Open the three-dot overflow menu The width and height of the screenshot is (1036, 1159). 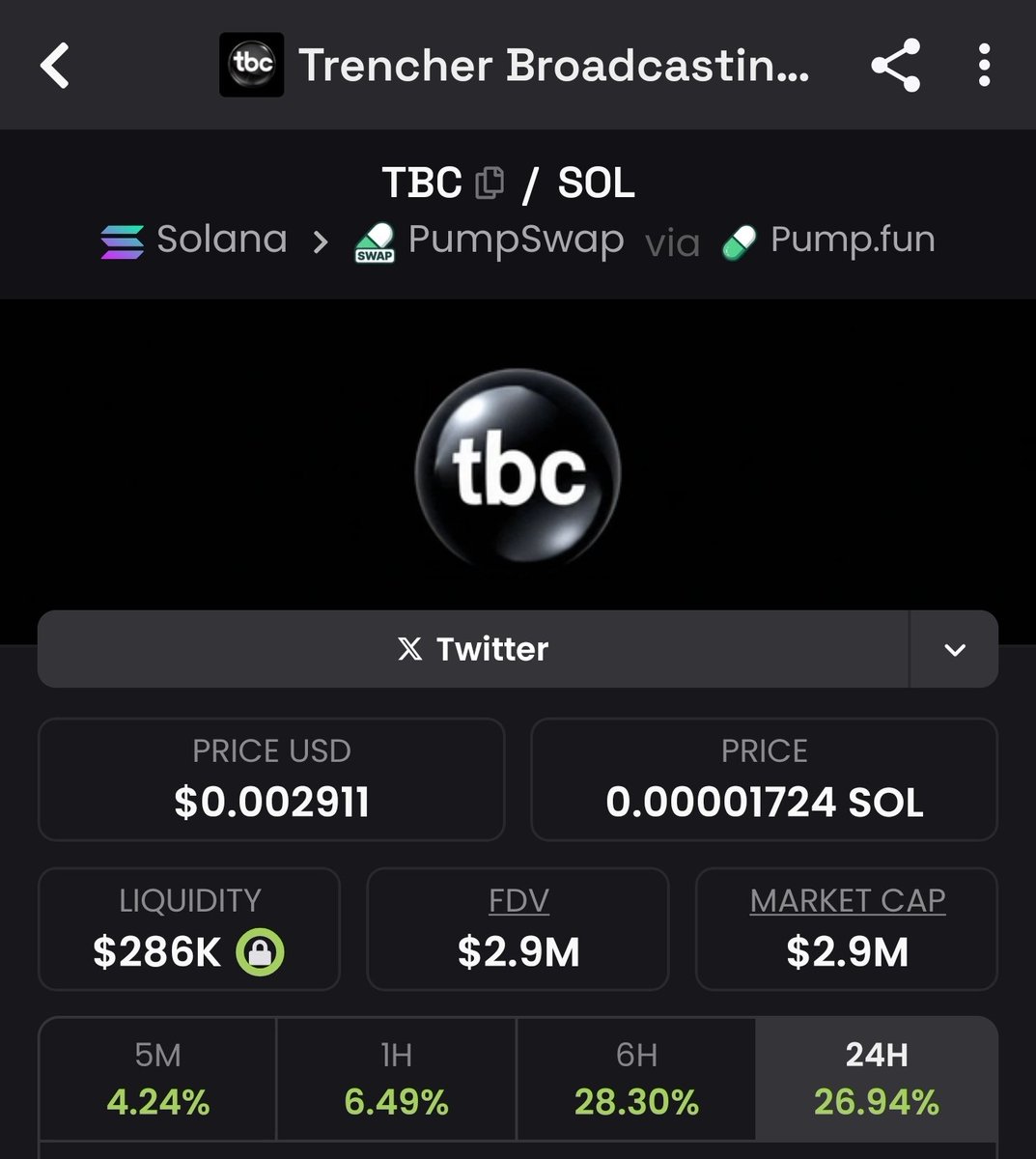(984, 67)
